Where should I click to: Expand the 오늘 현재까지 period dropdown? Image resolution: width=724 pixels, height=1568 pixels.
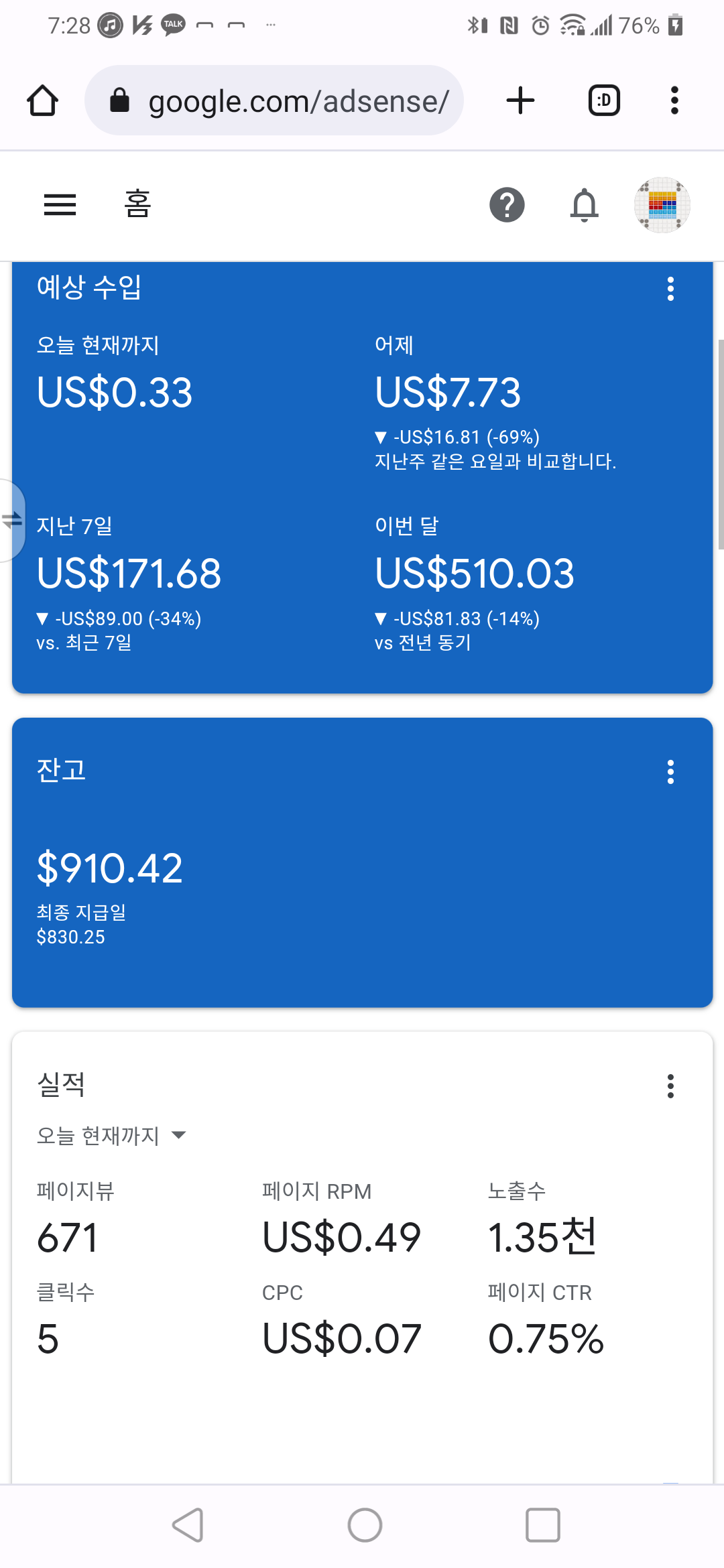[x=111, y=1135]
